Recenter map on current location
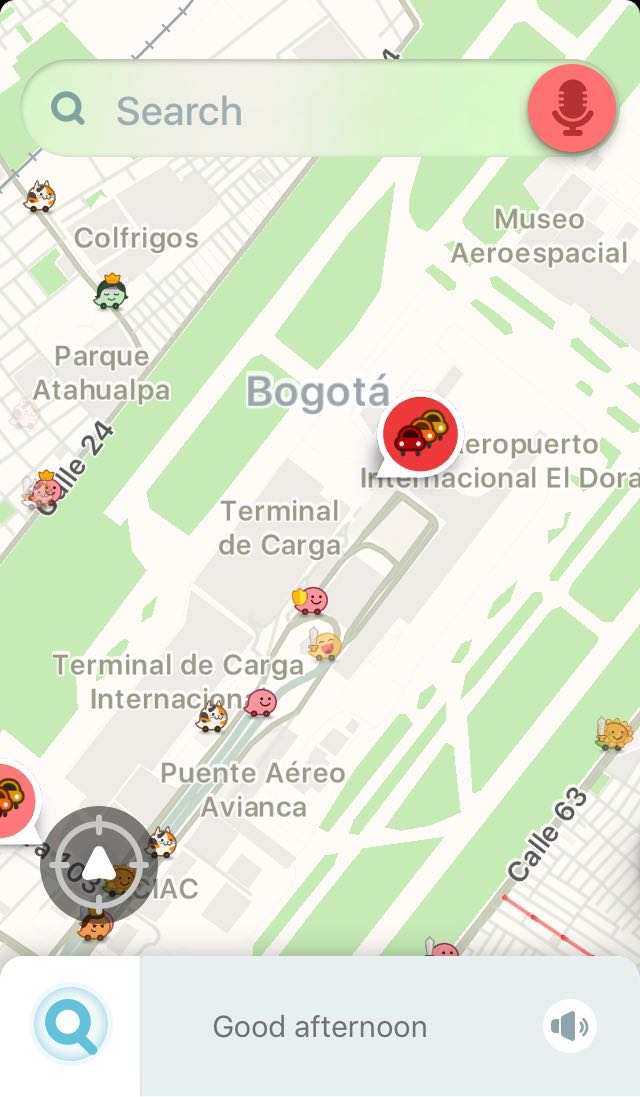The width and height of the screenshot is (640, 1097). click(x=99, y=864)
